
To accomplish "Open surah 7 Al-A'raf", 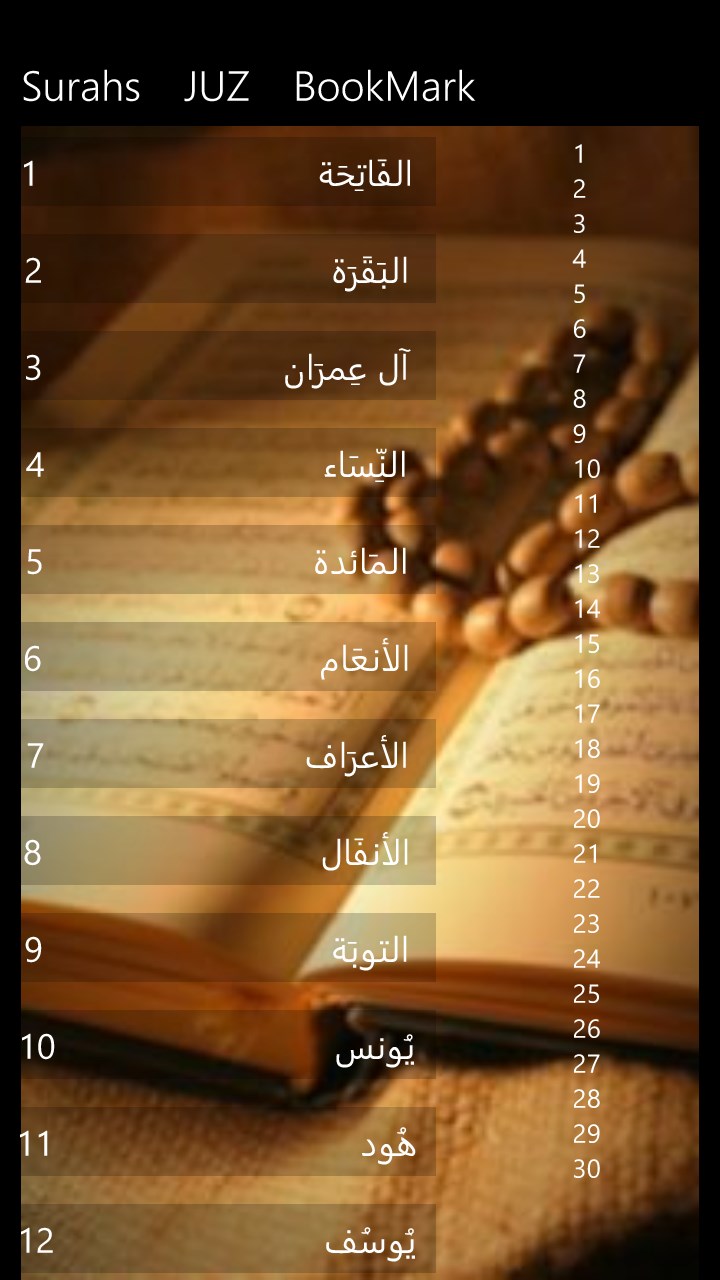I will [228, 755].
